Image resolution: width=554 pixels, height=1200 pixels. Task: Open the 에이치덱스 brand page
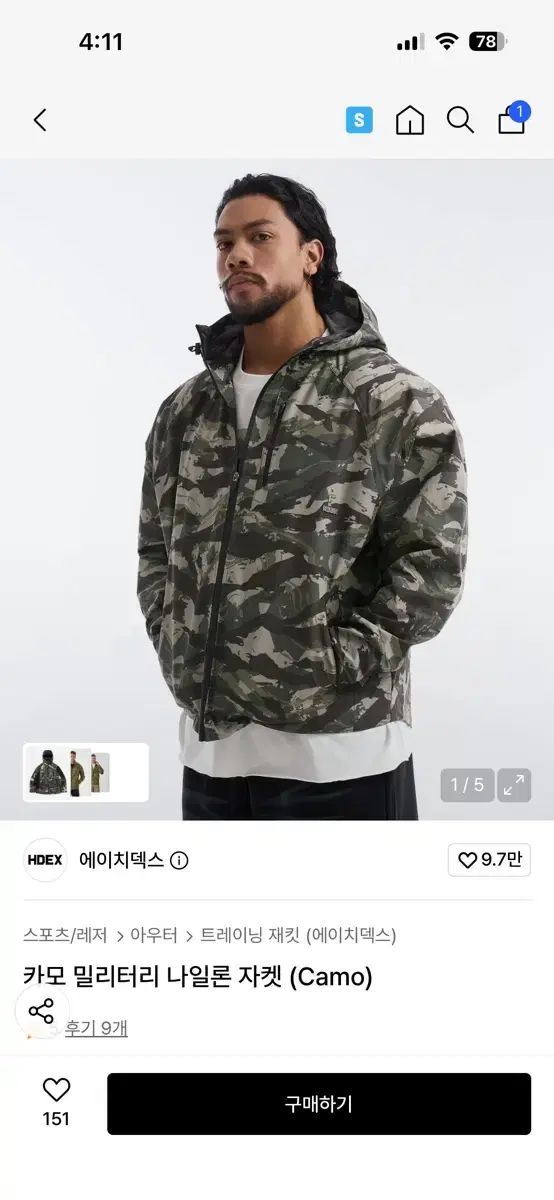tap(121, 860)
